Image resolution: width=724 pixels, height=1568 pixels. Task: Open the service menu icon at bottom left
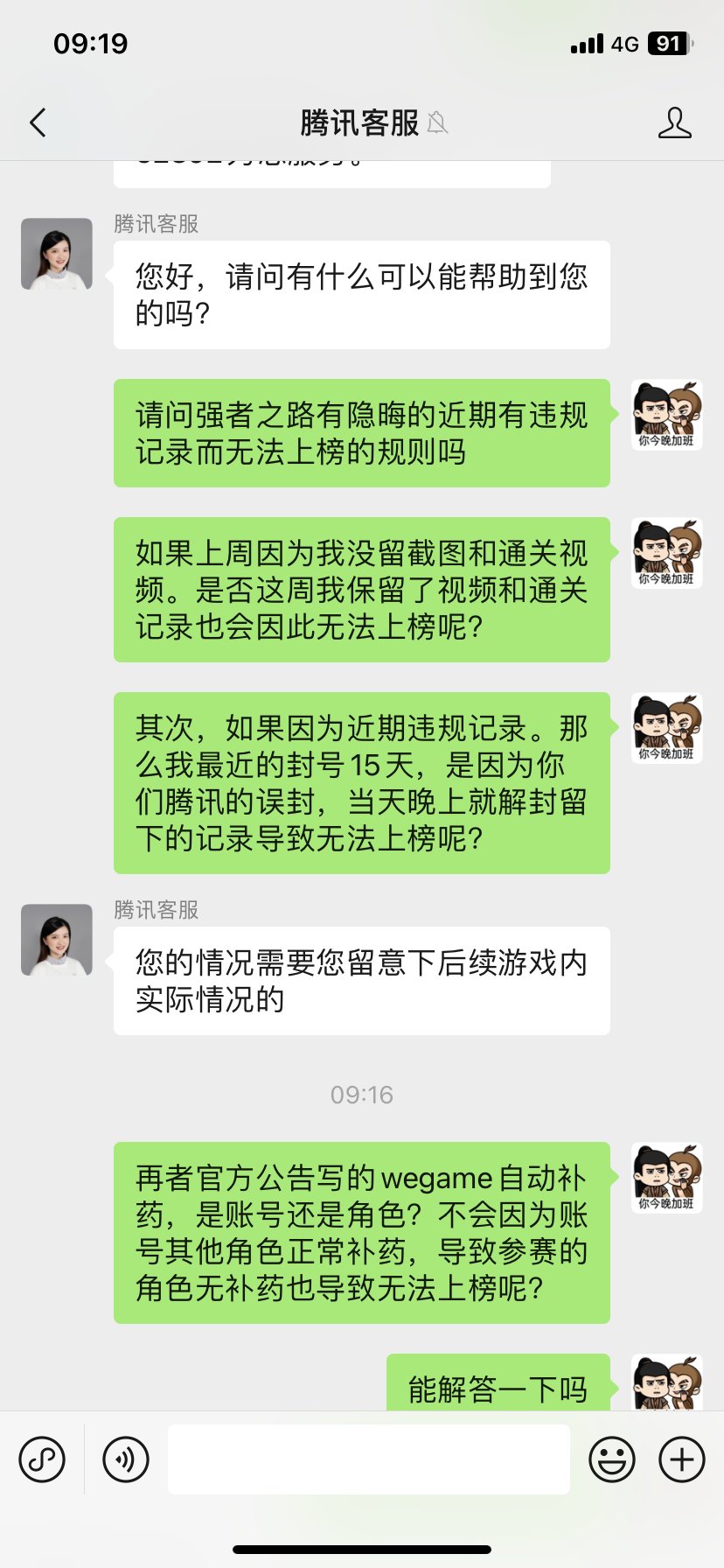pos(42,1459)
